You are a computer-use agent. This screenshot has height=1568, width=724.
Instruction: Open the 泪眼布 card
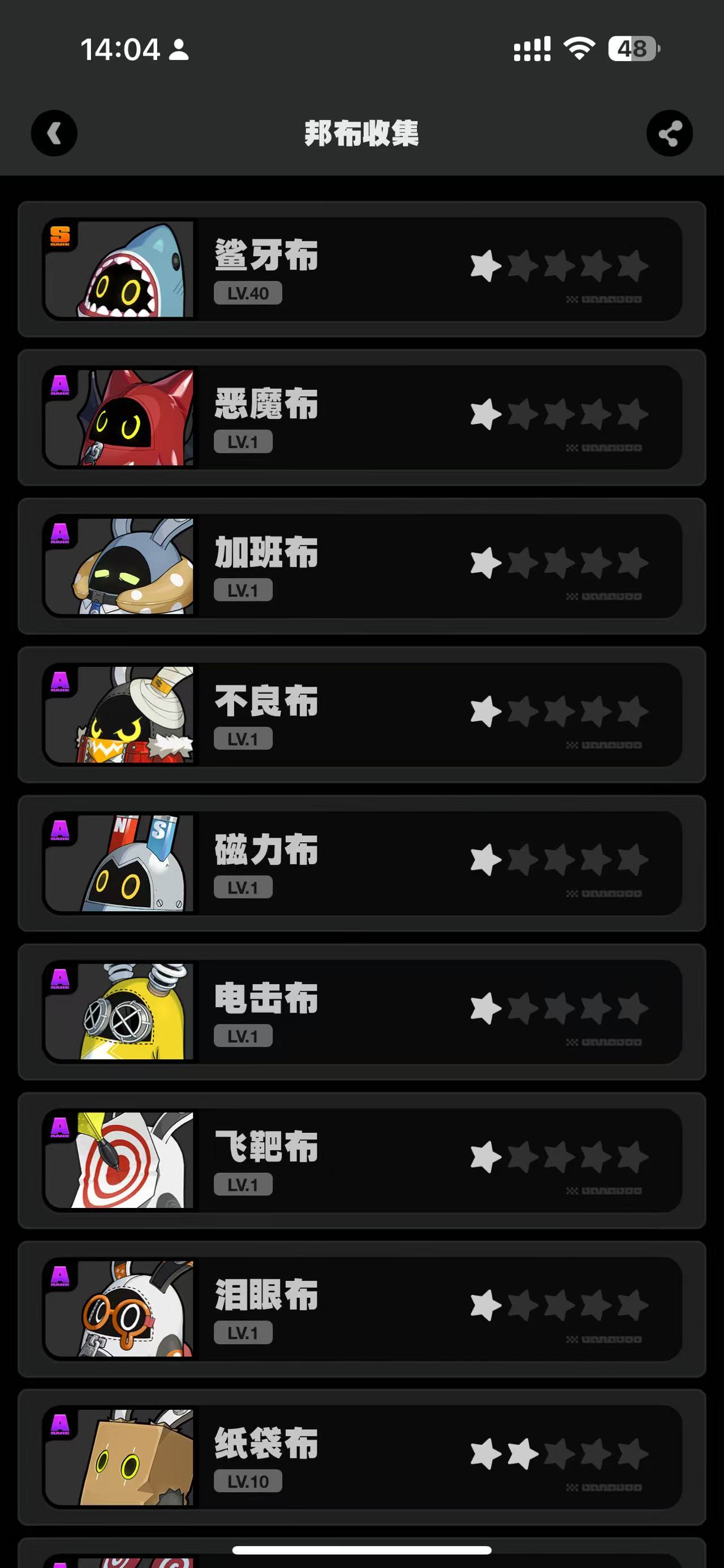pyautogui.click(x=361, y=1309)
